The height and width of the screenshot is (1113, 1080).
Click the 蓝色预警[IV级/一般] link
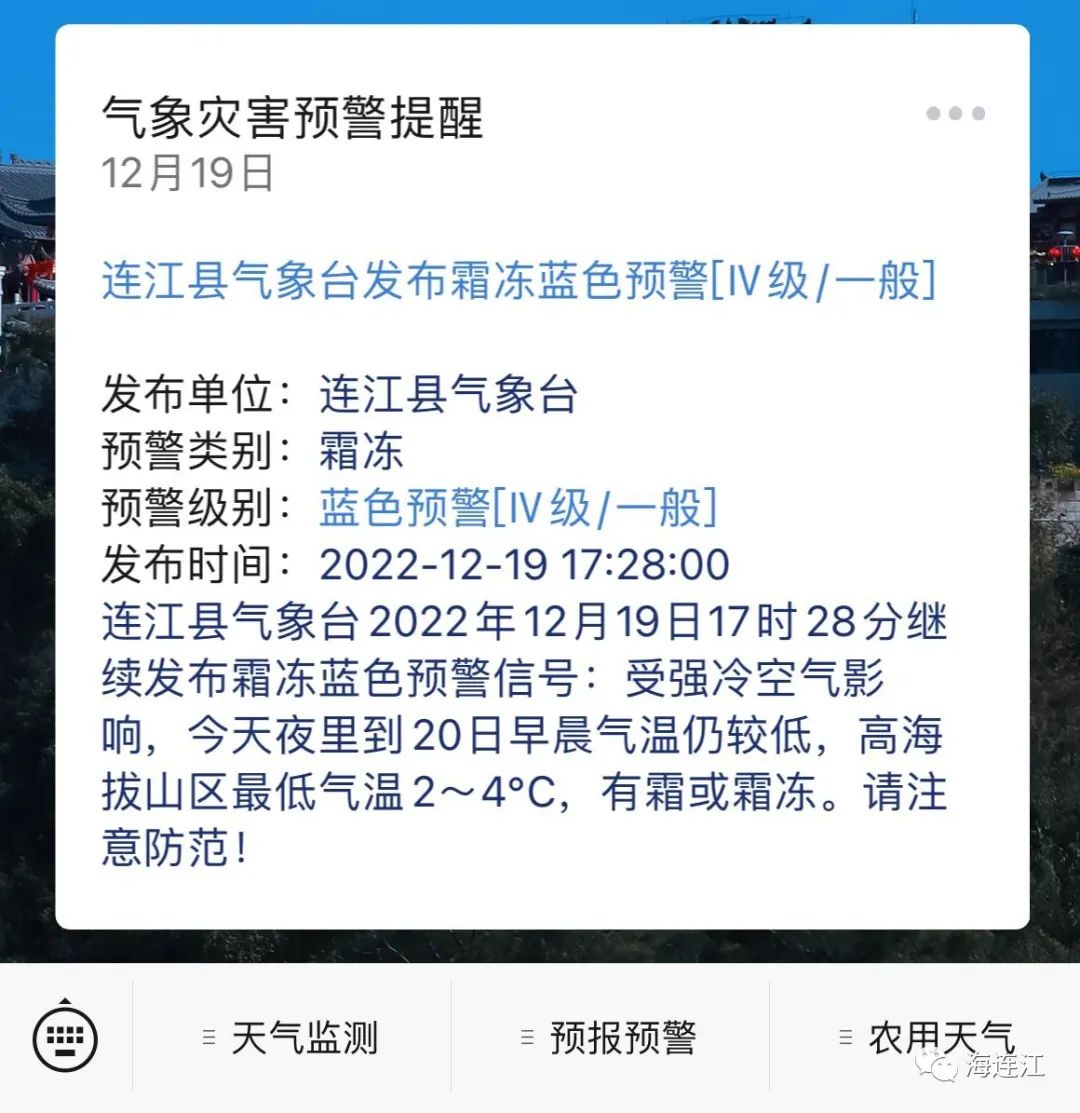pos(519,508)
